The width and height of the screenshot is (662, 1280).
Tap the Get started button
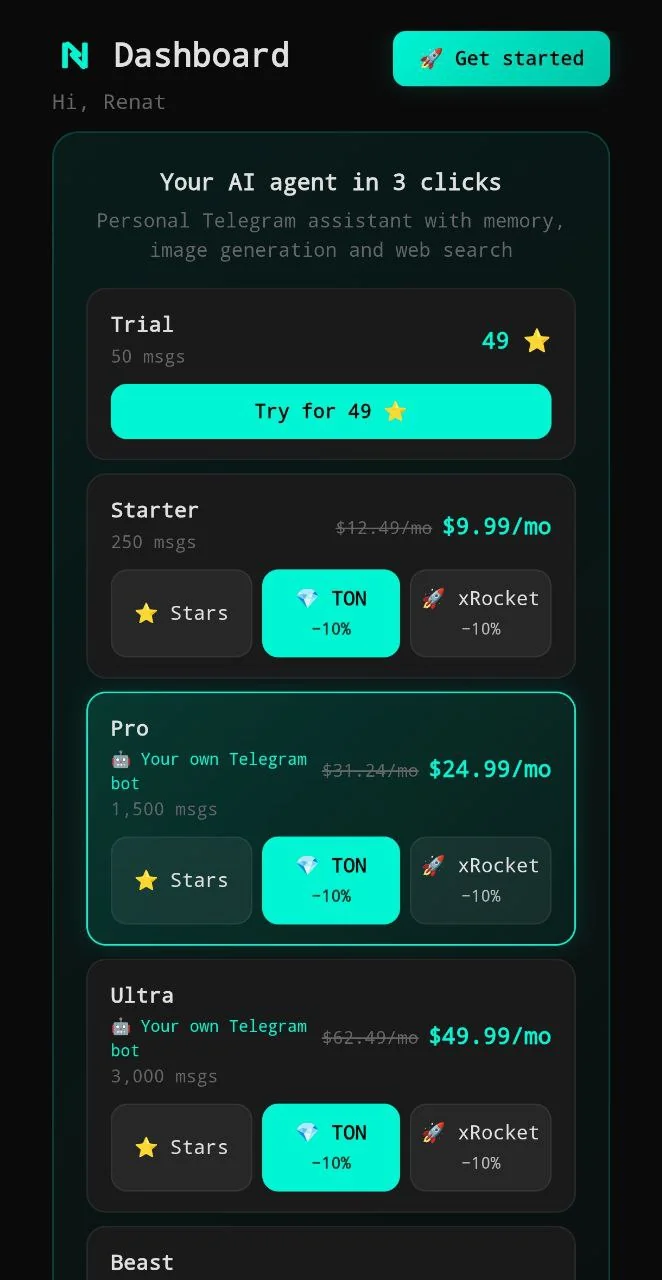[501, 58]
